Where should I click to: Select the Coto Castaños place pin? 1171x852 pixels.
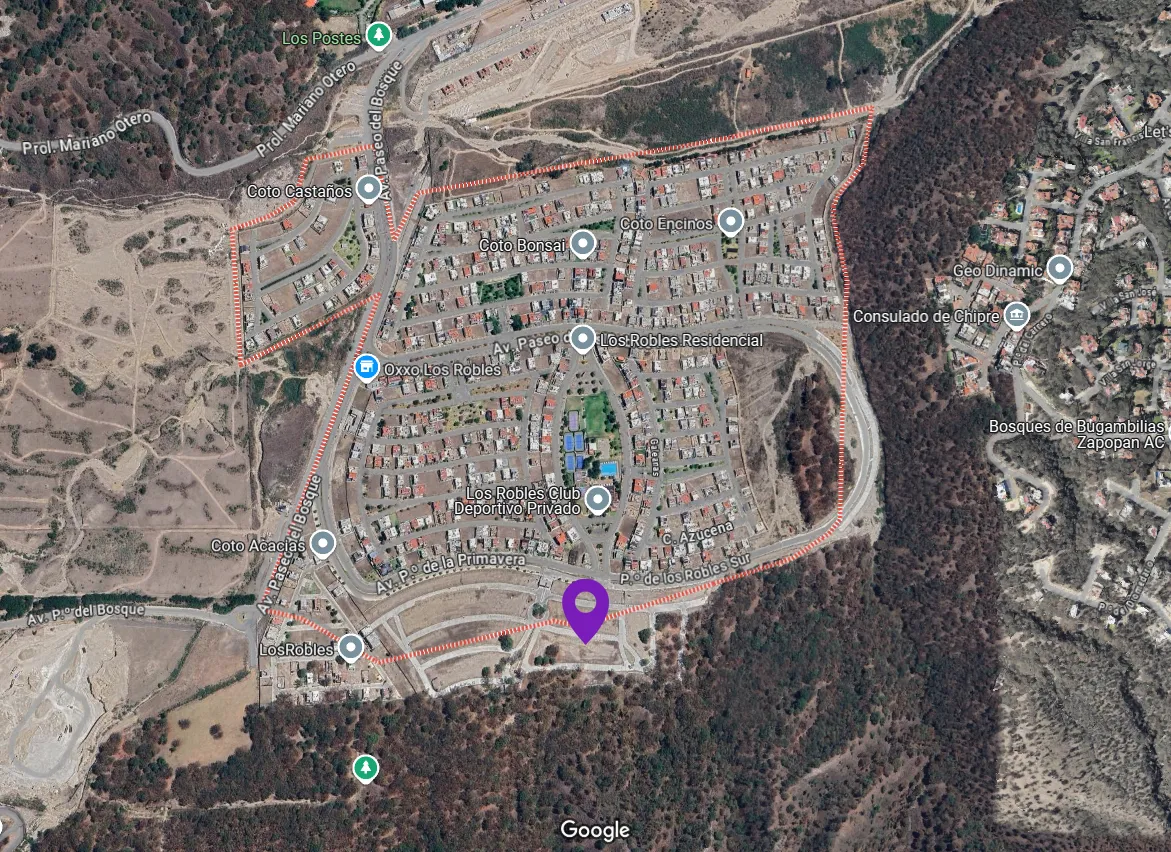(369, 188)
